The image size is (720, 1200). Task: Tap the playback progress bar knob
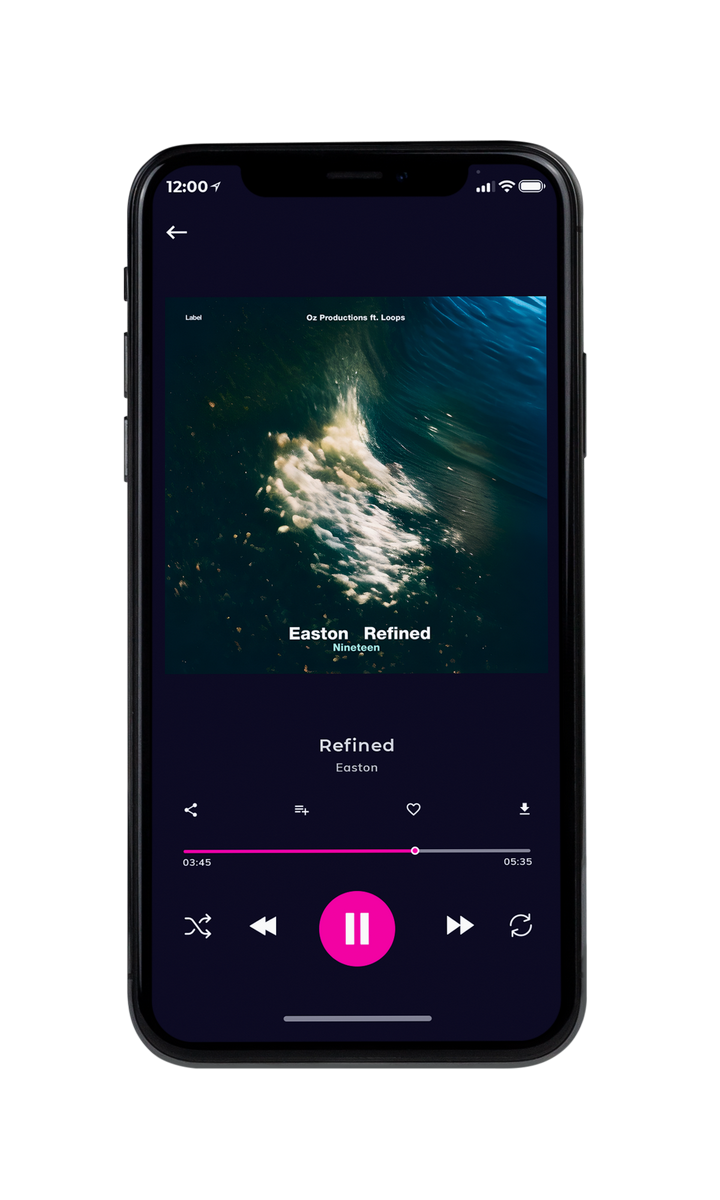415,851
